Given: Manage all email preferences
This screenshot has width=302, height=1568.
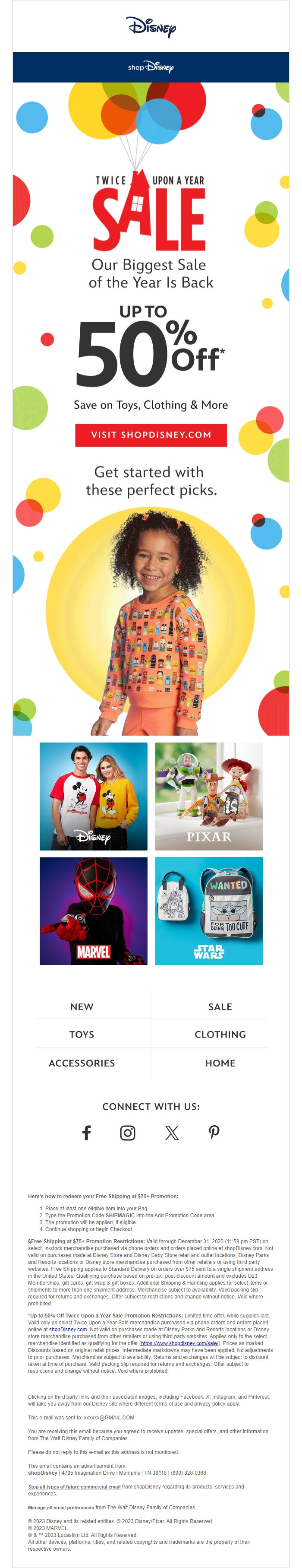Looking at the screenshot, I should tap(61, 1507).
